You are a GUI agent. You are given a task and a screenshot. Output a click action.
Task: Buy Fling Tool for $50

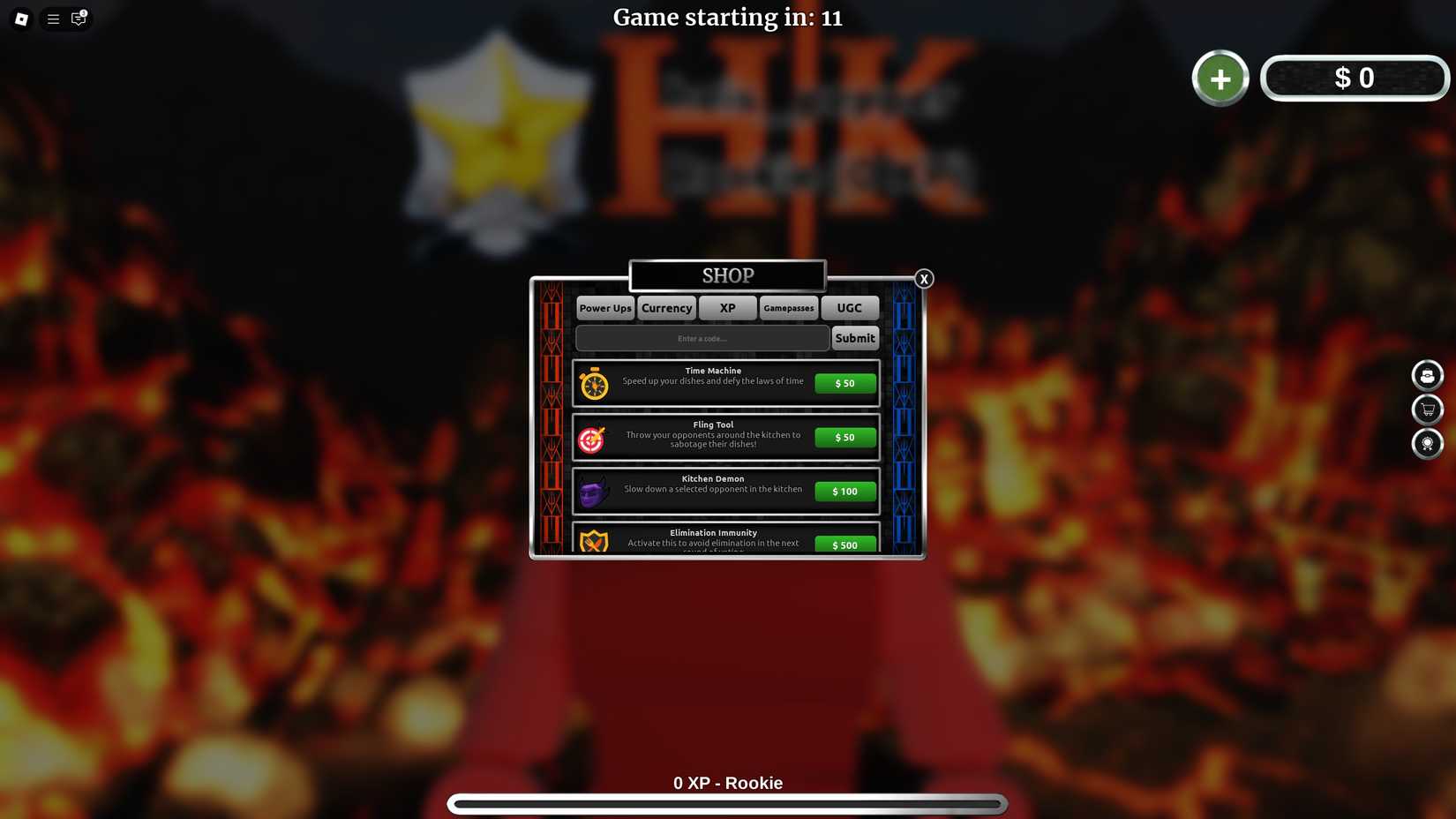pyautogui.click(x=844, y=437)
